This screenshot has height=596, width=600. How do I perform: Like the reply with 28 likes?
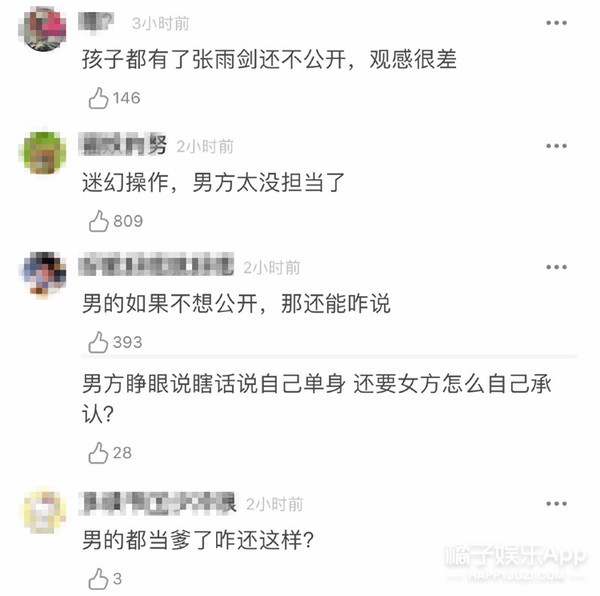(99, 453)
